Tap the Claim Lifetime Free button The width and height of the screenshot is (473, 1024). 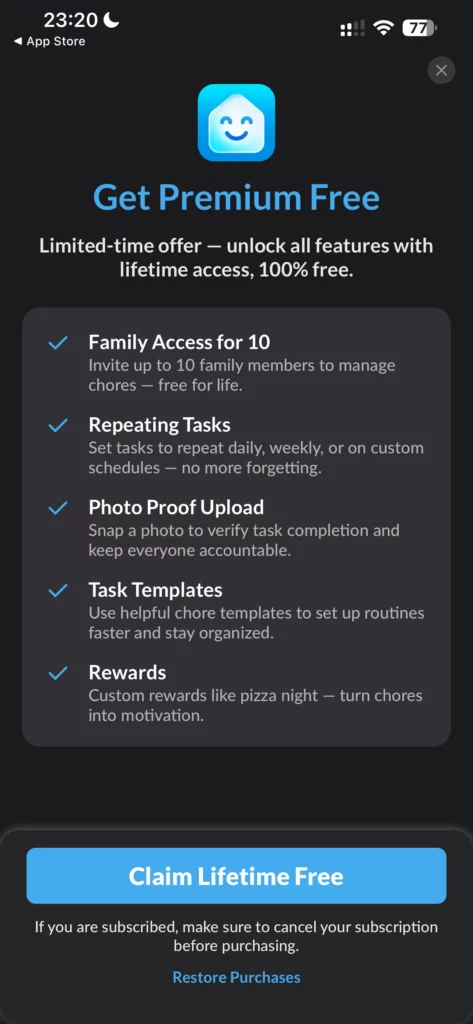pyautogui.click(x=236, y=876)
